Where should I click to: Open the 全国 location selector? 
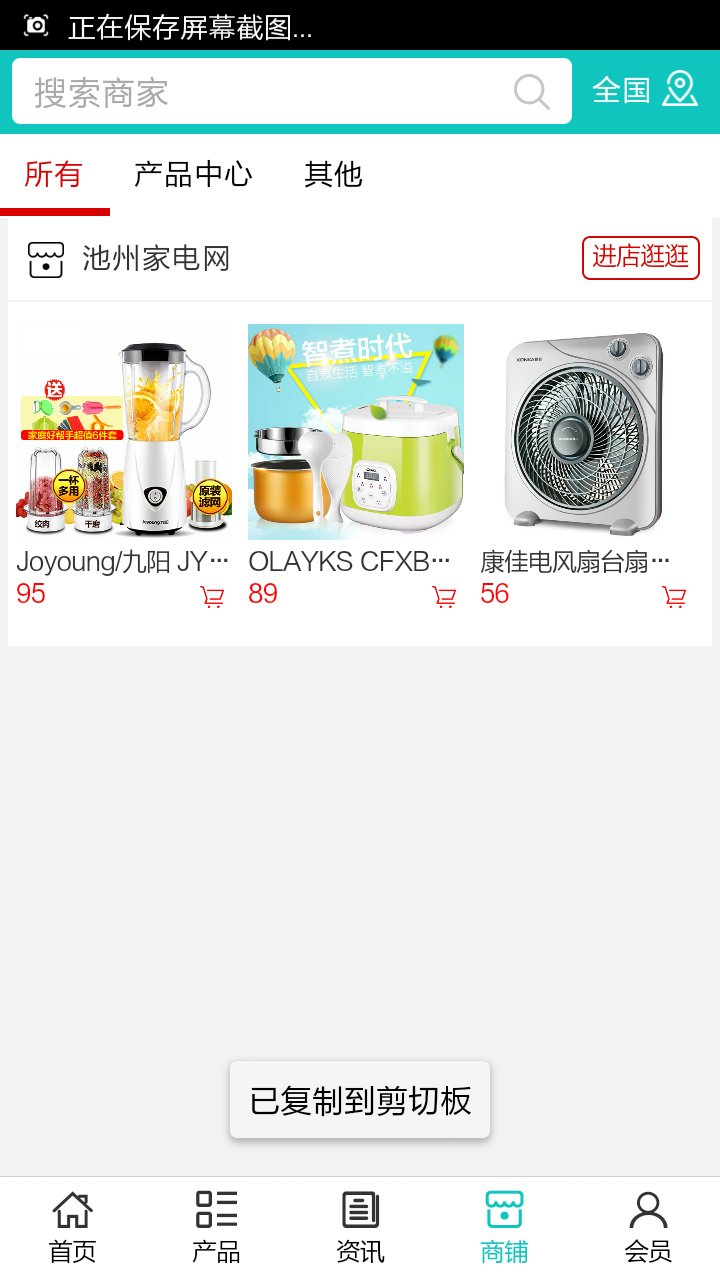tap(644, 90)
